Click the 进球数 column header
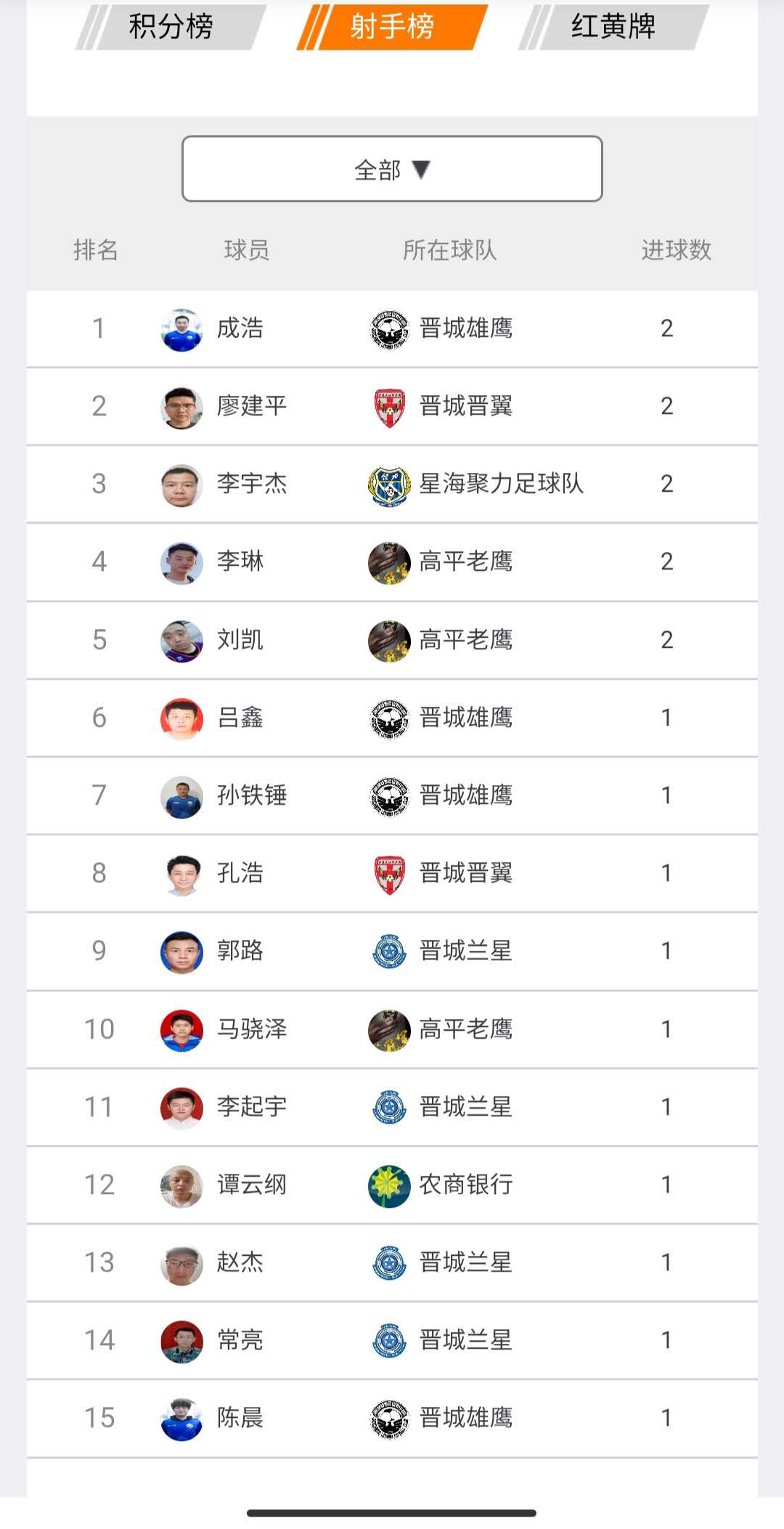This screenshot has height=1529, width=784. (x=677, y=250)
